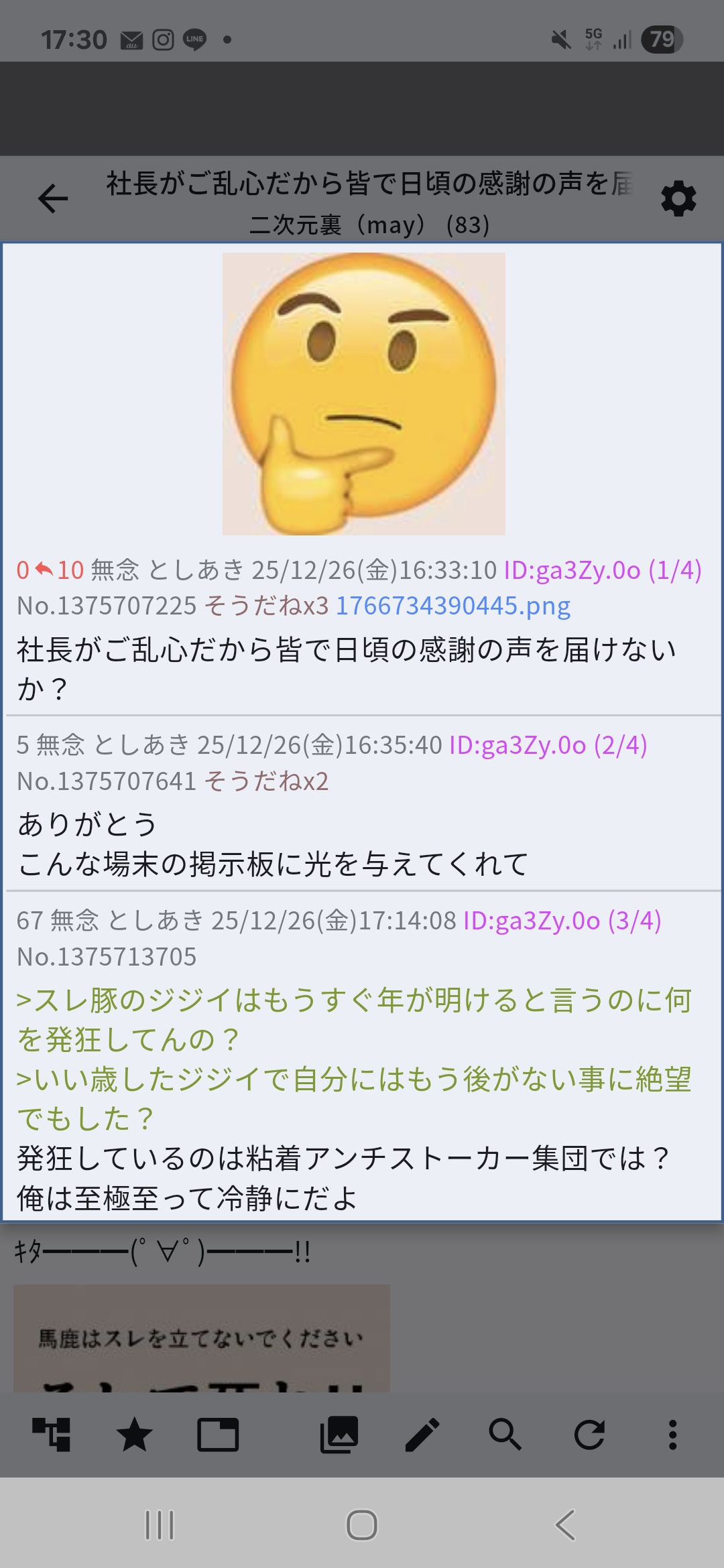This screenshot has width=724, height=1568.
Task: Go to the system home screen
Action: point(362,1525)
